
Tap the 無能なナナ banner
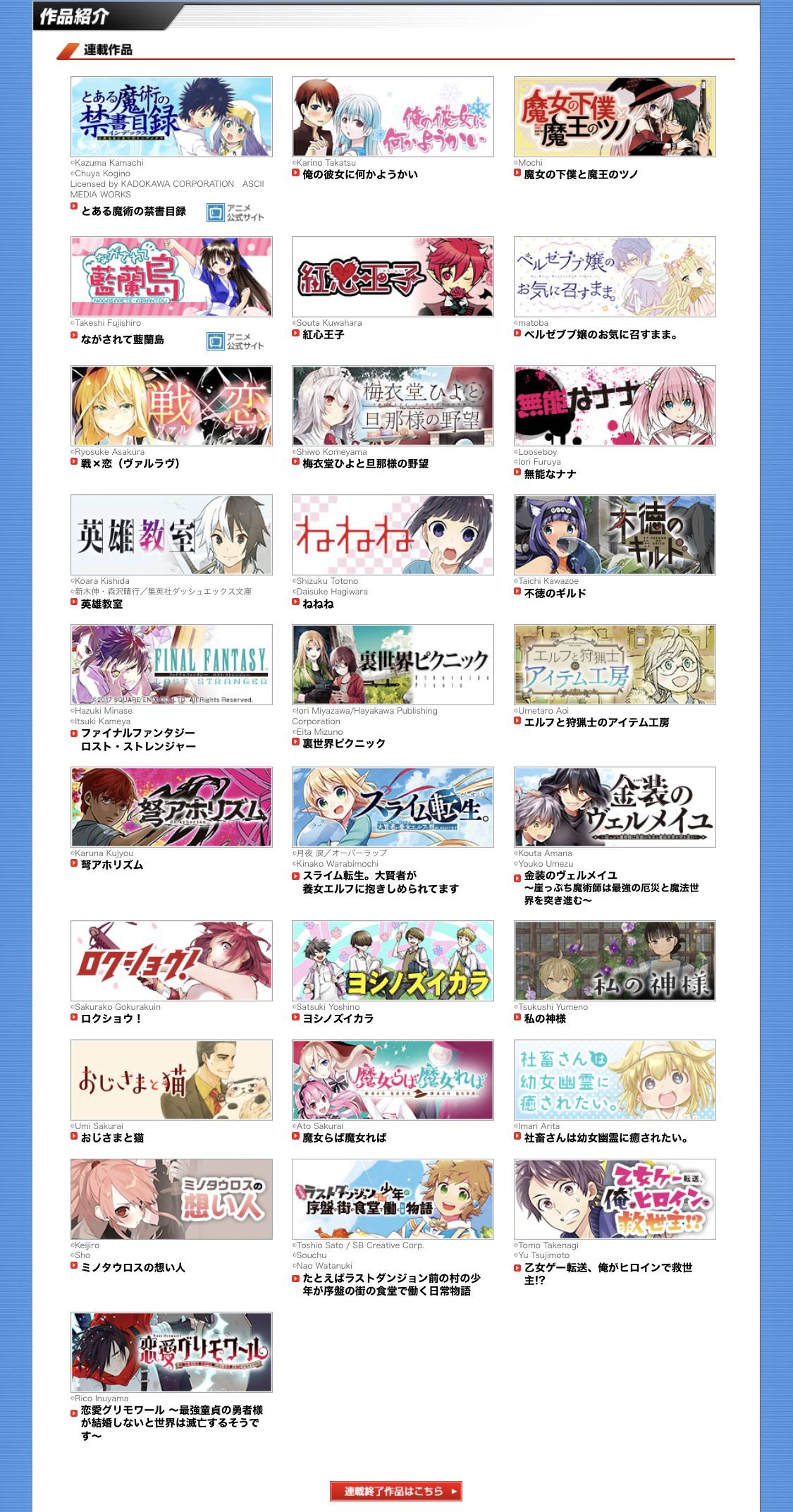point(615,406)
